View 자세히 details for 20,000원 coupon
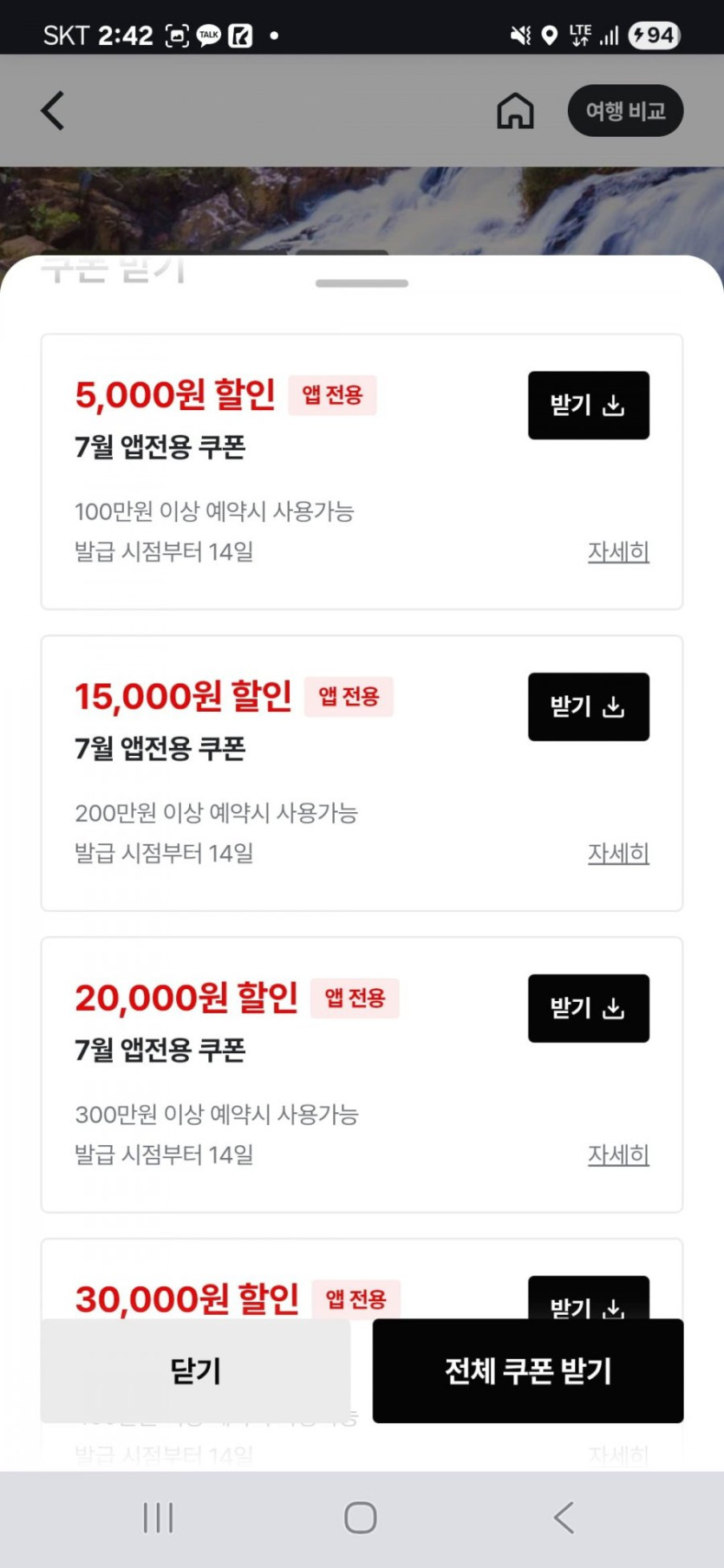The height and width of the screenshot is (1568, 724). [x=617, y=1155]
